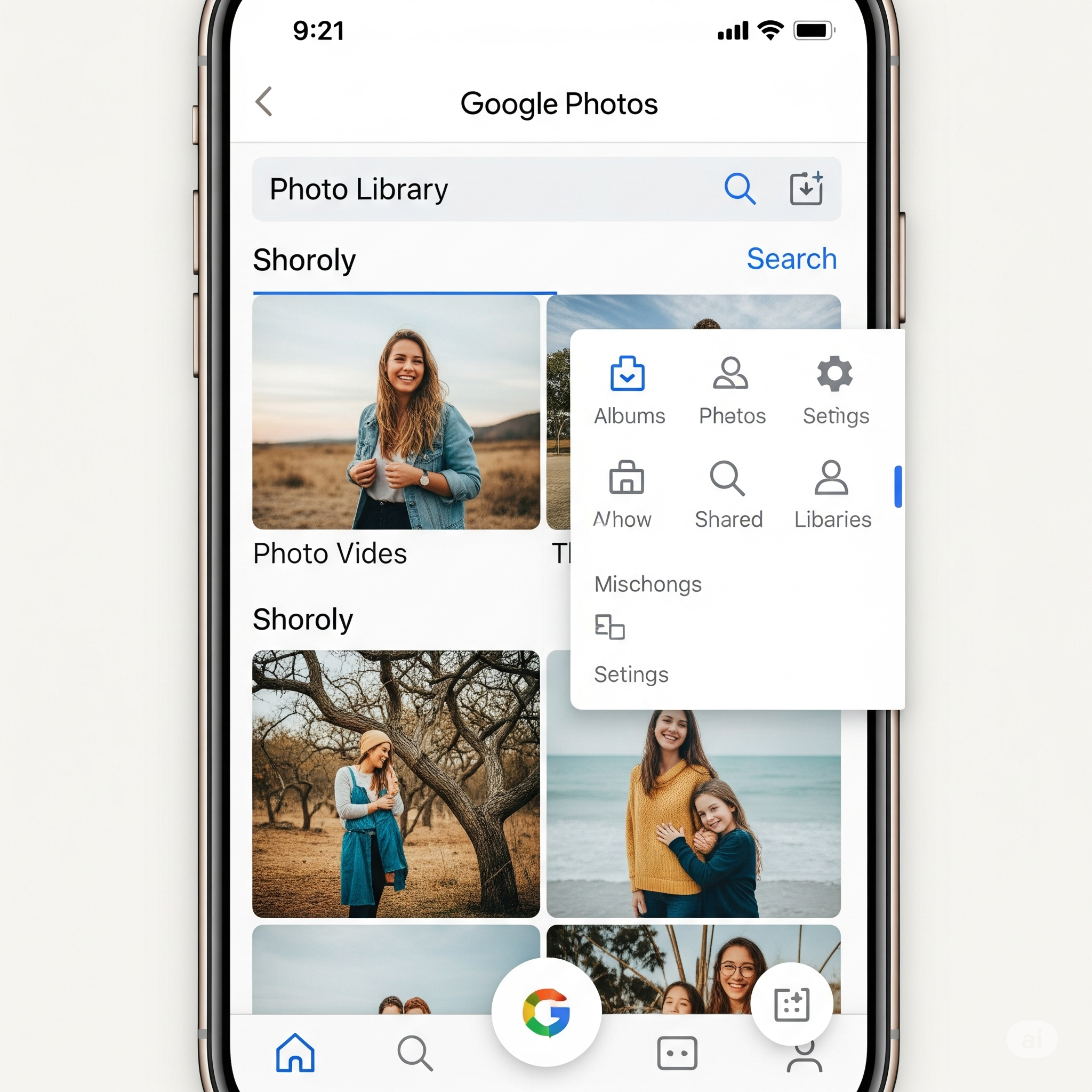Switch to the Search tab in bottom bar
Screen dimensions: 1092x1092
coord(414,1053)
